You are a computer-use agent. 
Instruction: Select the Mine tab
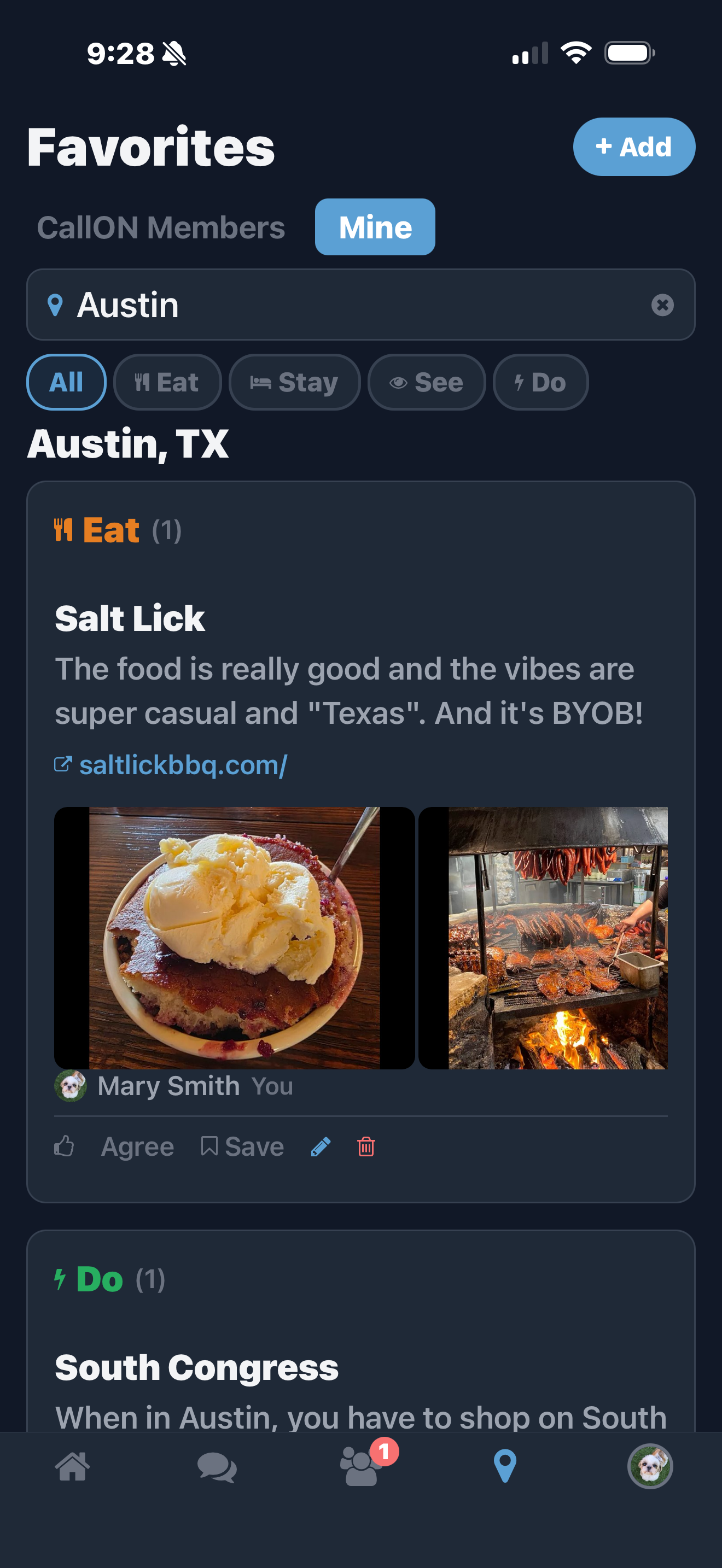click(375, 227)
